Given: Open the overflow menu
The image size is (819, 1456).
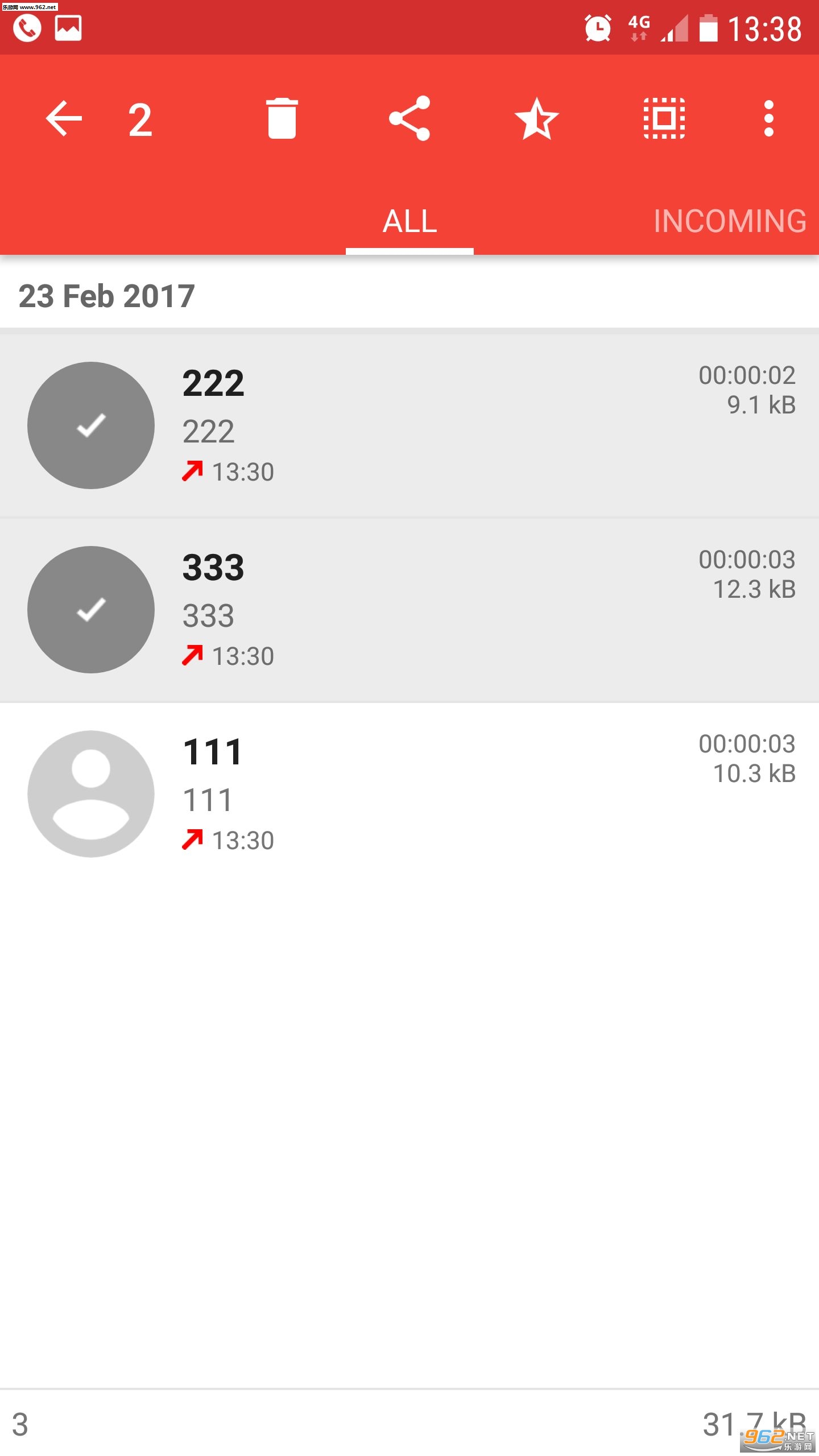Looking at the screenshot, I should tap(768, 118).
